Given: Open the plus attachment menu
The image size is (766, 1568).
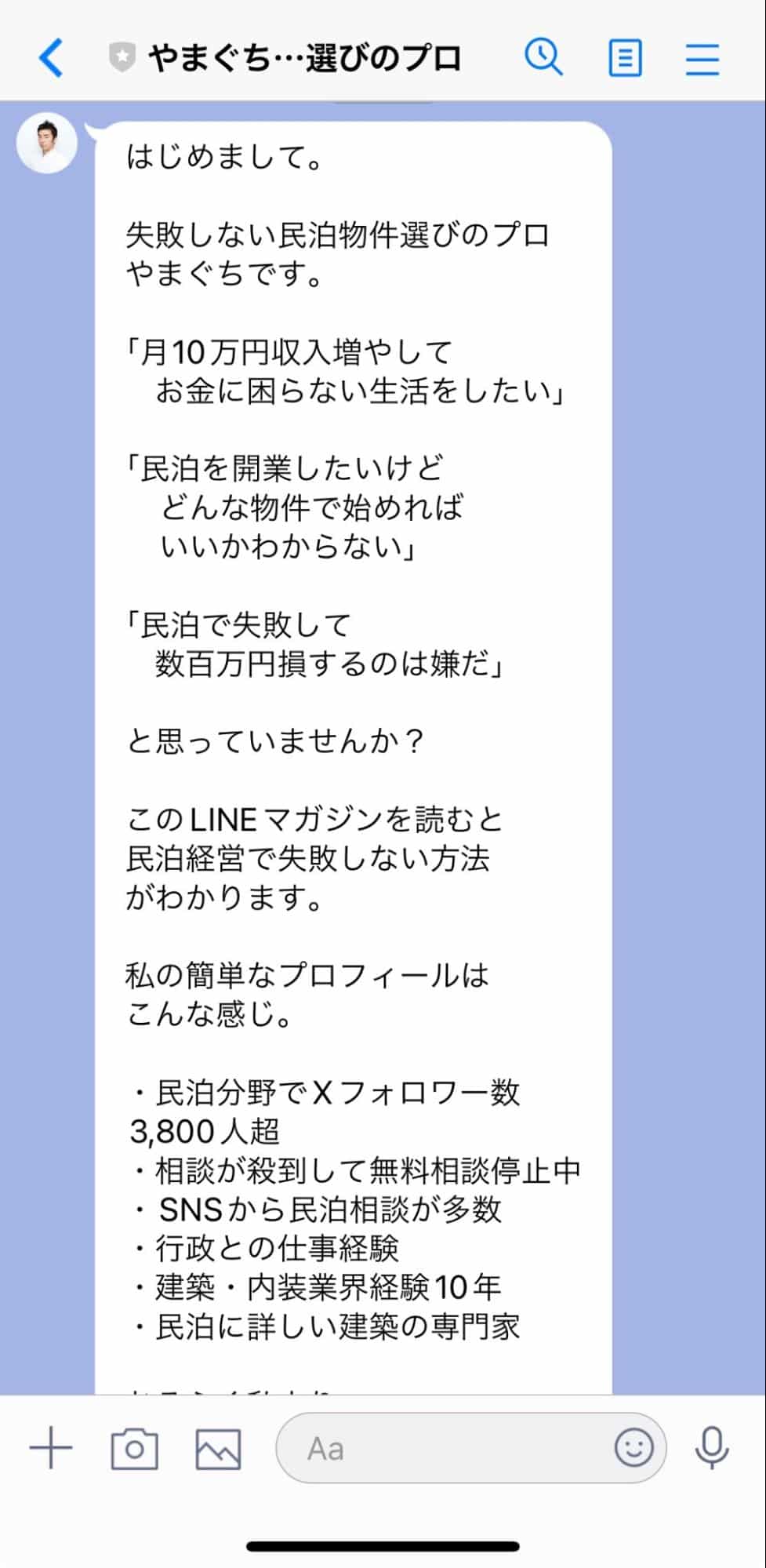Looking at the screenshot, I should [x=51, y=1448].
